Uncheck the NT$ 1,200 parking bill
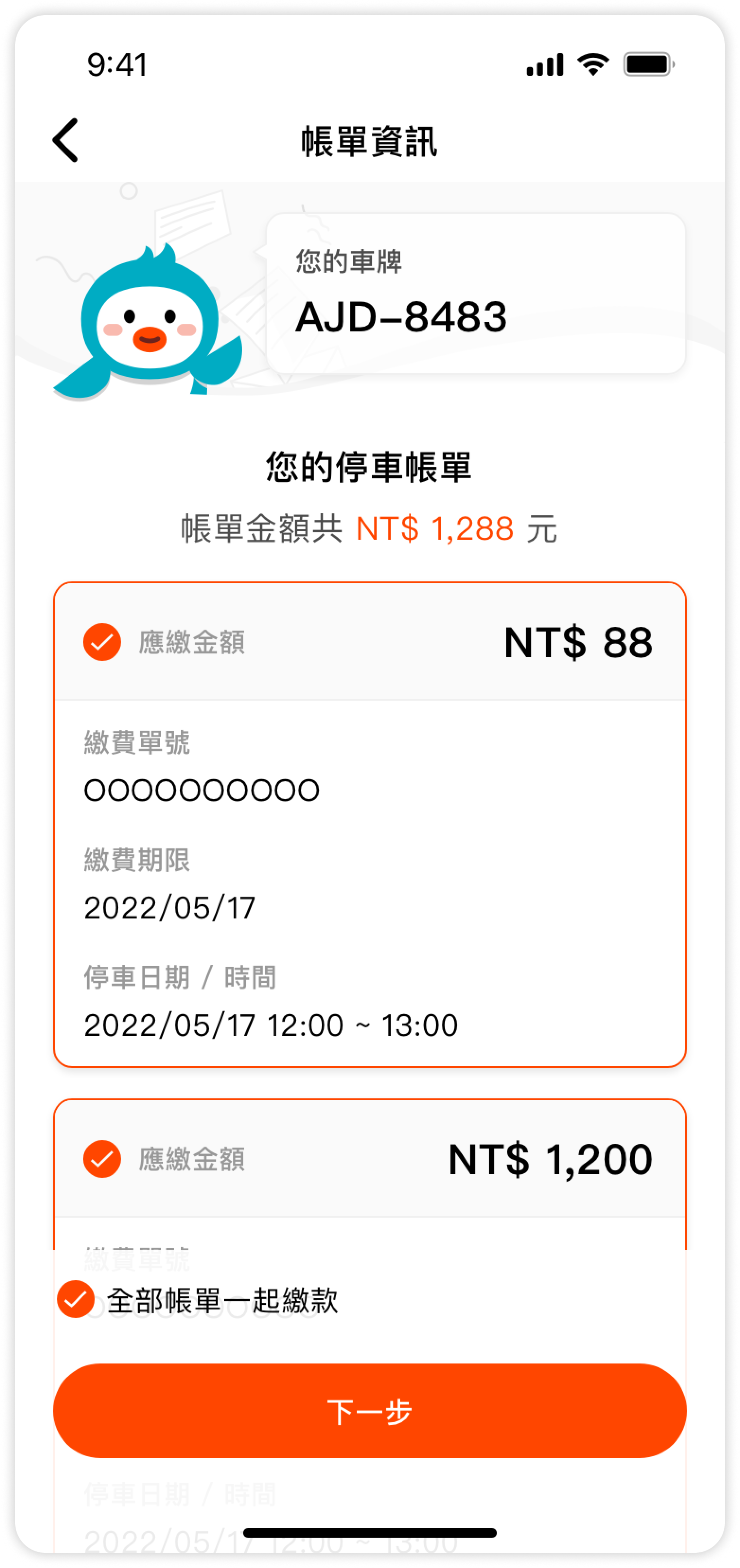 102,1159
